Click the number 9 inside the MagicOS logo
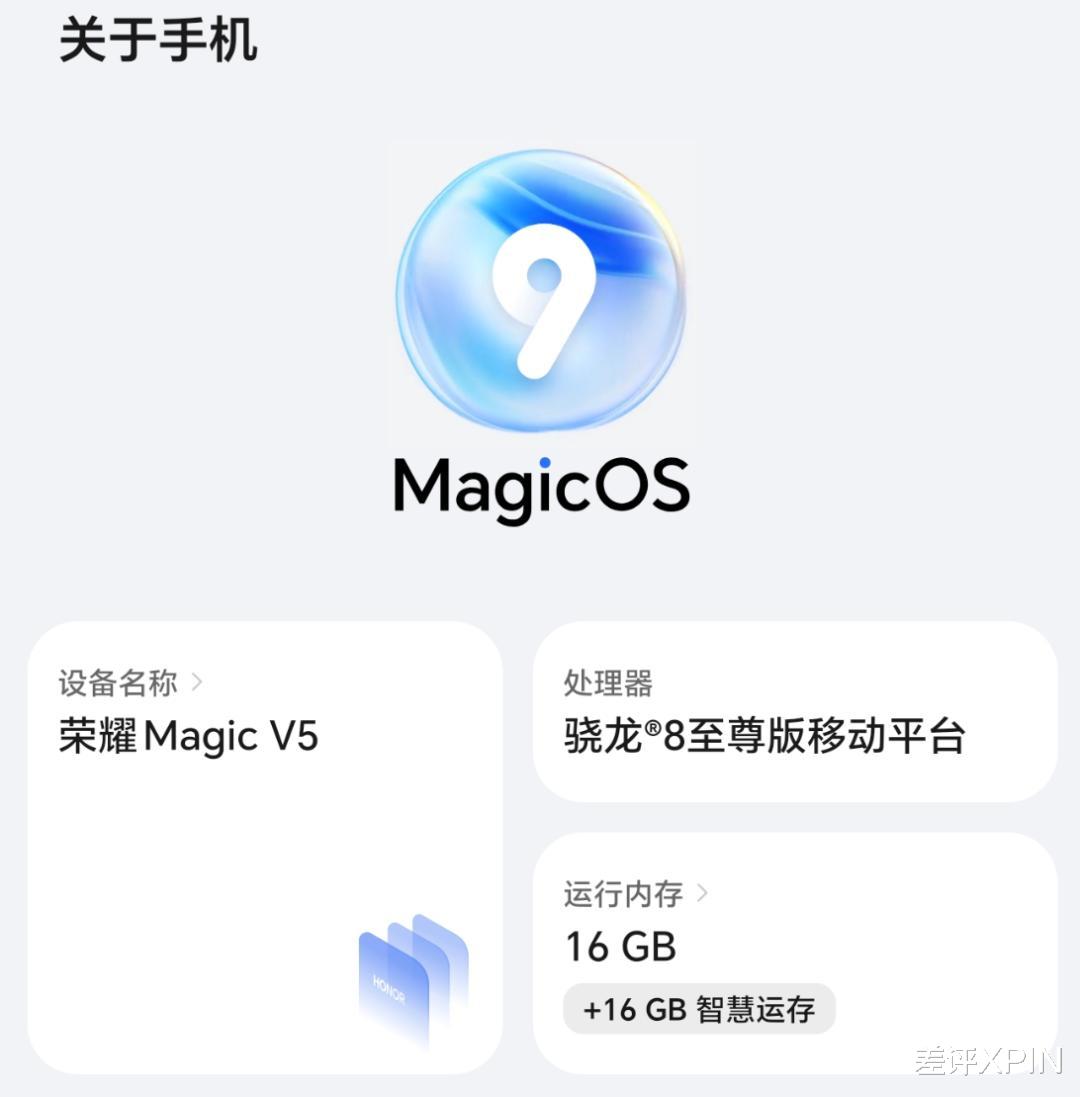The width and height of the screenshot is (1080, 1097). pyautogui.click(x=545, y=300)
